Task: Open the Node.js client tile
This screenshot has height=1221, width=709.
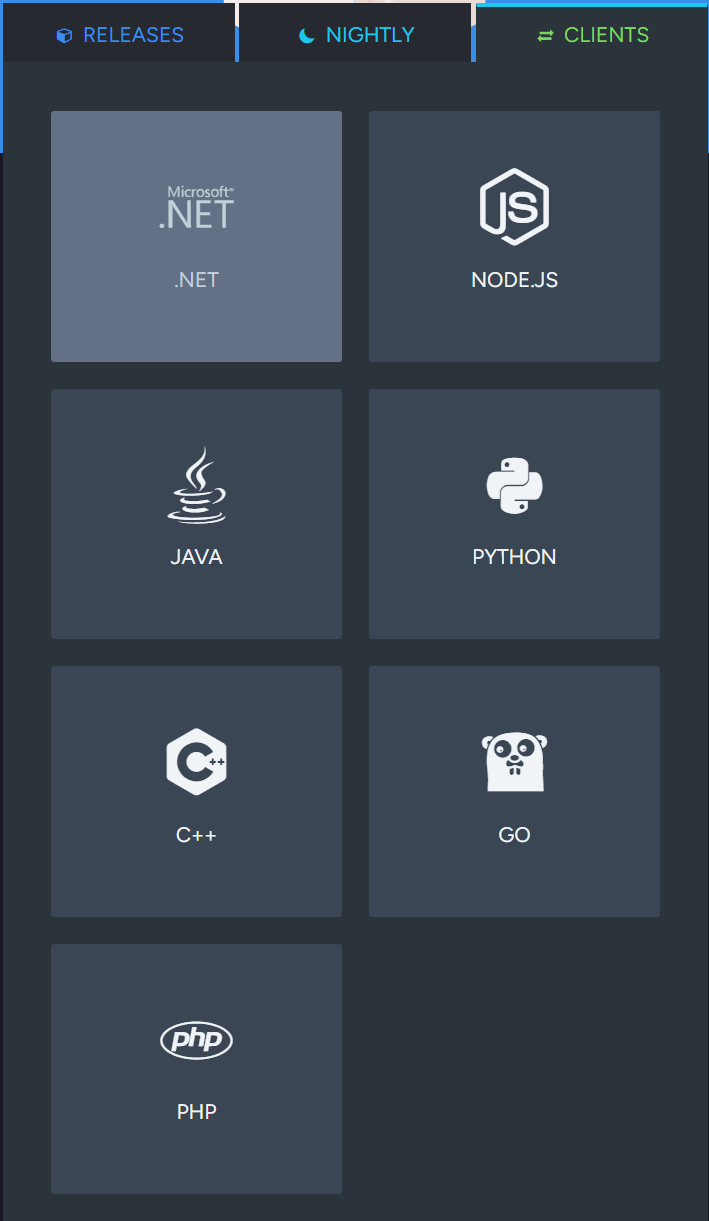Action: coord(514,236)
